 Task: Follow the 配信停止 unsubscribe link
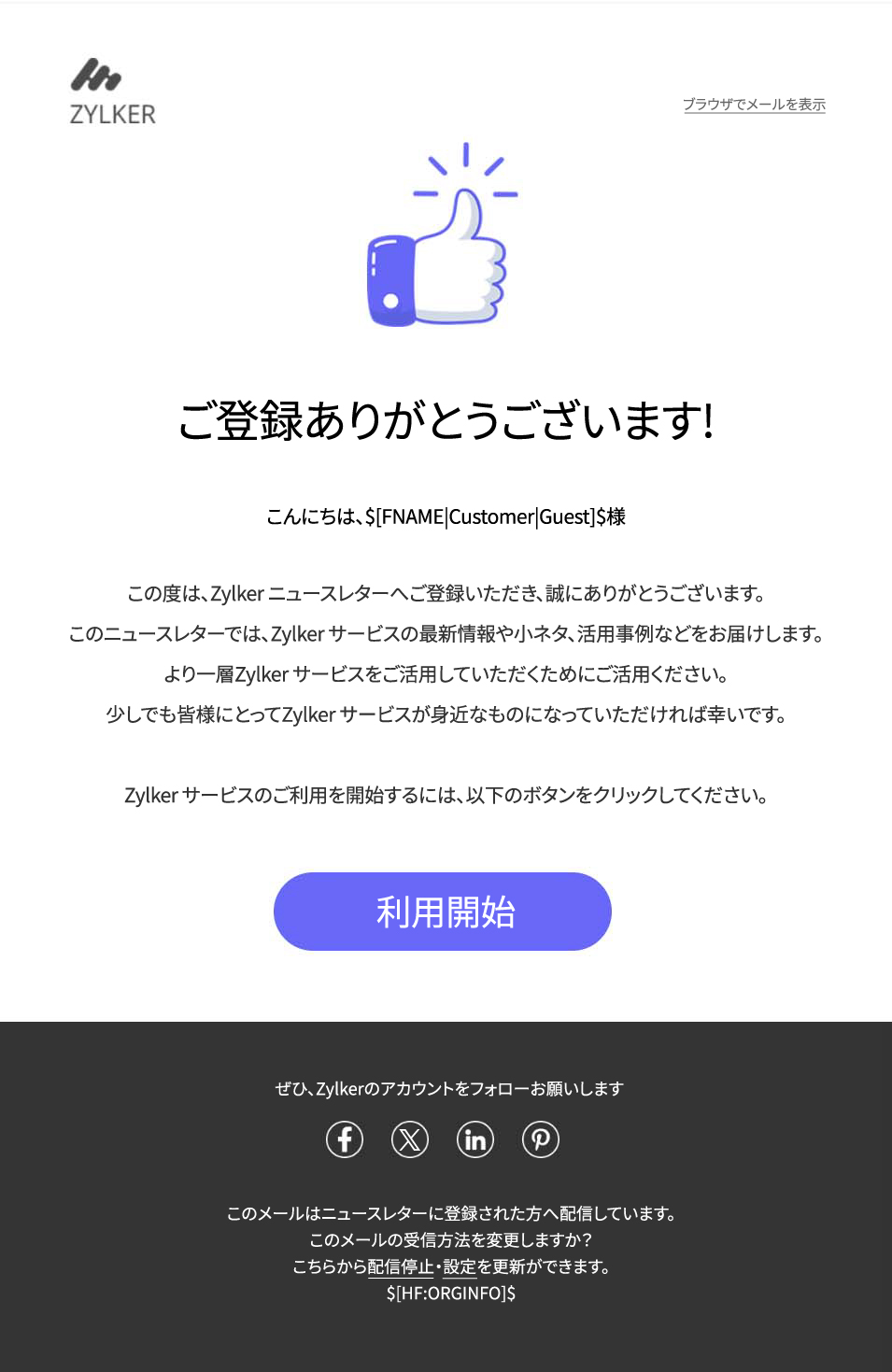pos(400,1266)
